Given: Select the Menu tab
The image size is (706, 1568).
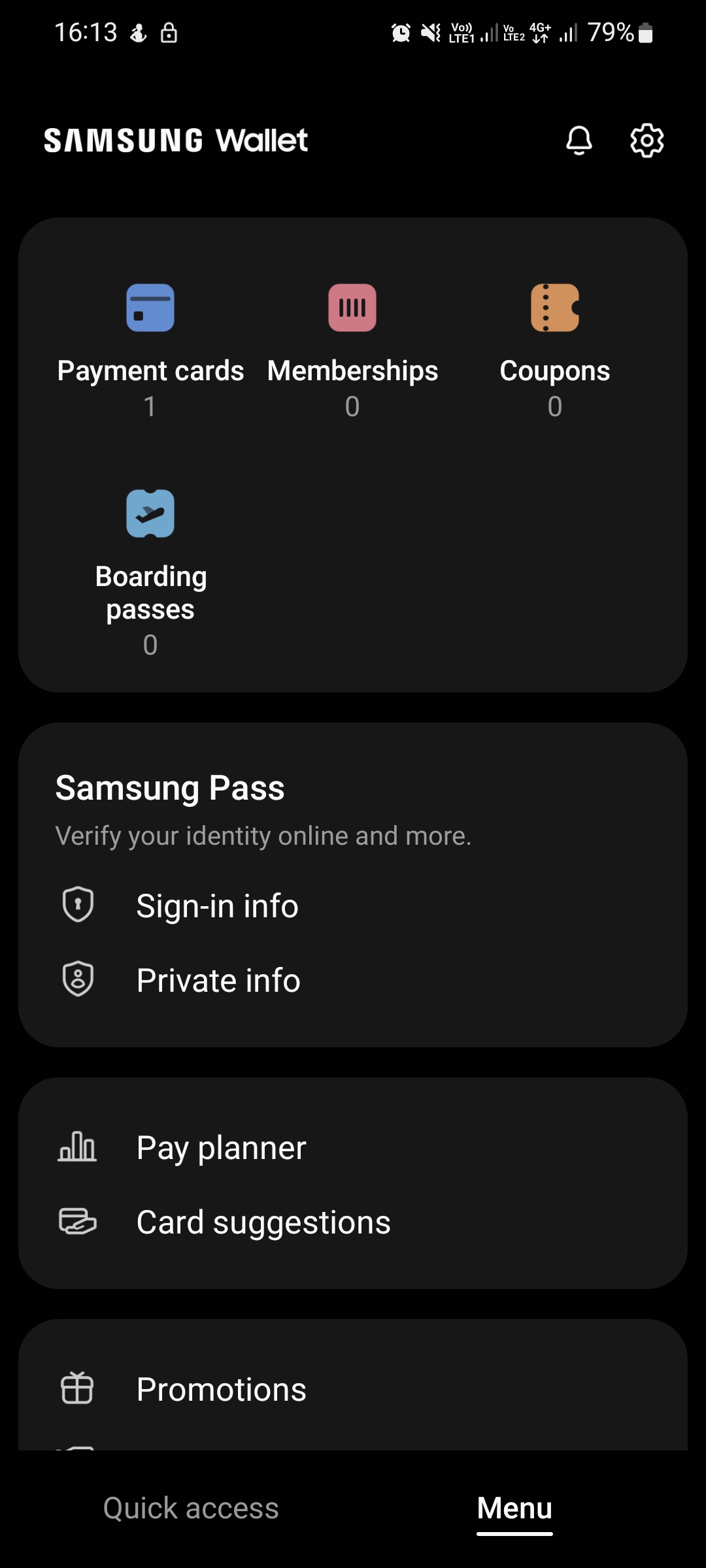Looking at the screenshot, I should click(514, 1508).
